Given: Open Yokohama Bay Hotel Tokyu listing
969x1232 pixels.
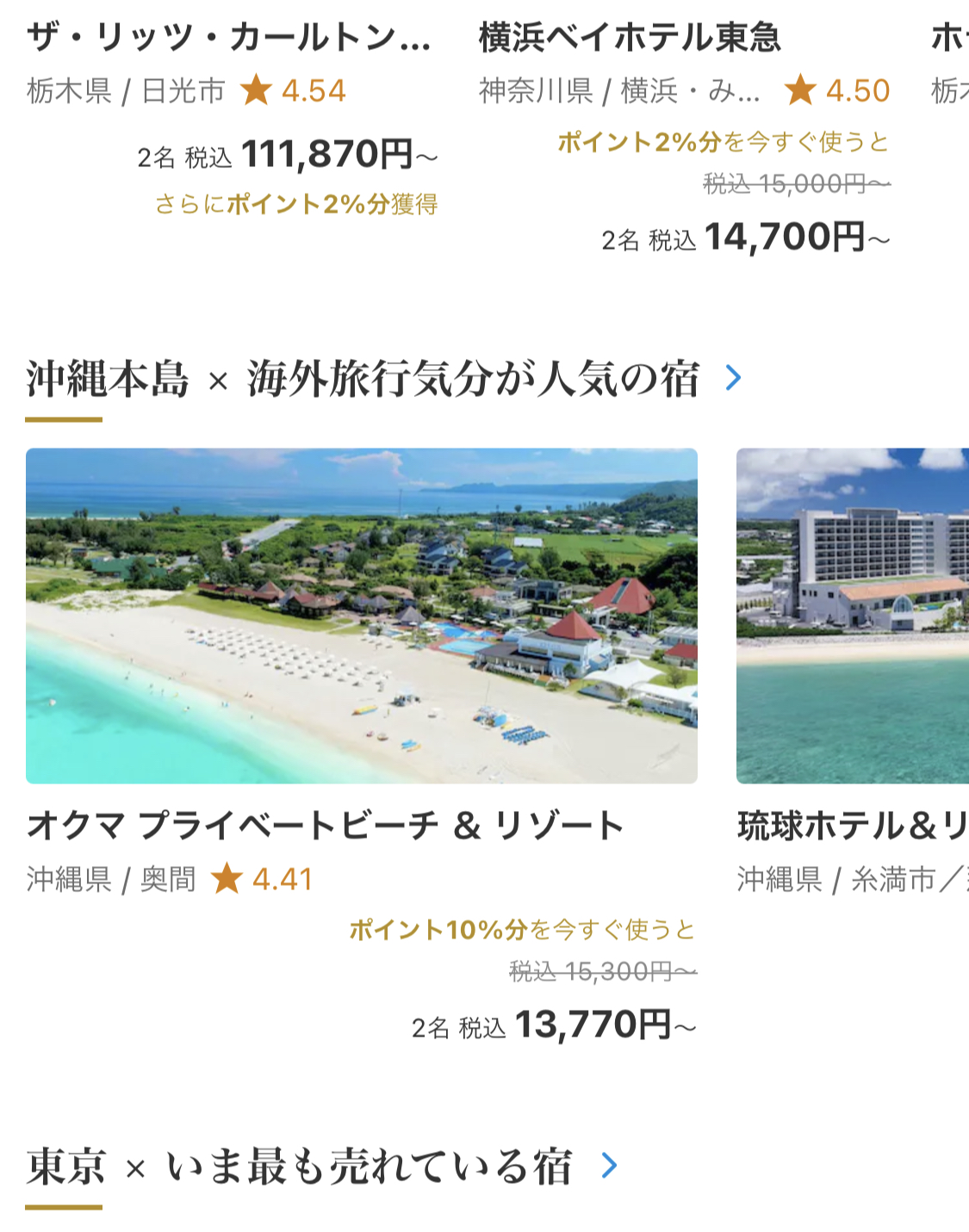Looking at the screenshot, I should pos(630,38).
